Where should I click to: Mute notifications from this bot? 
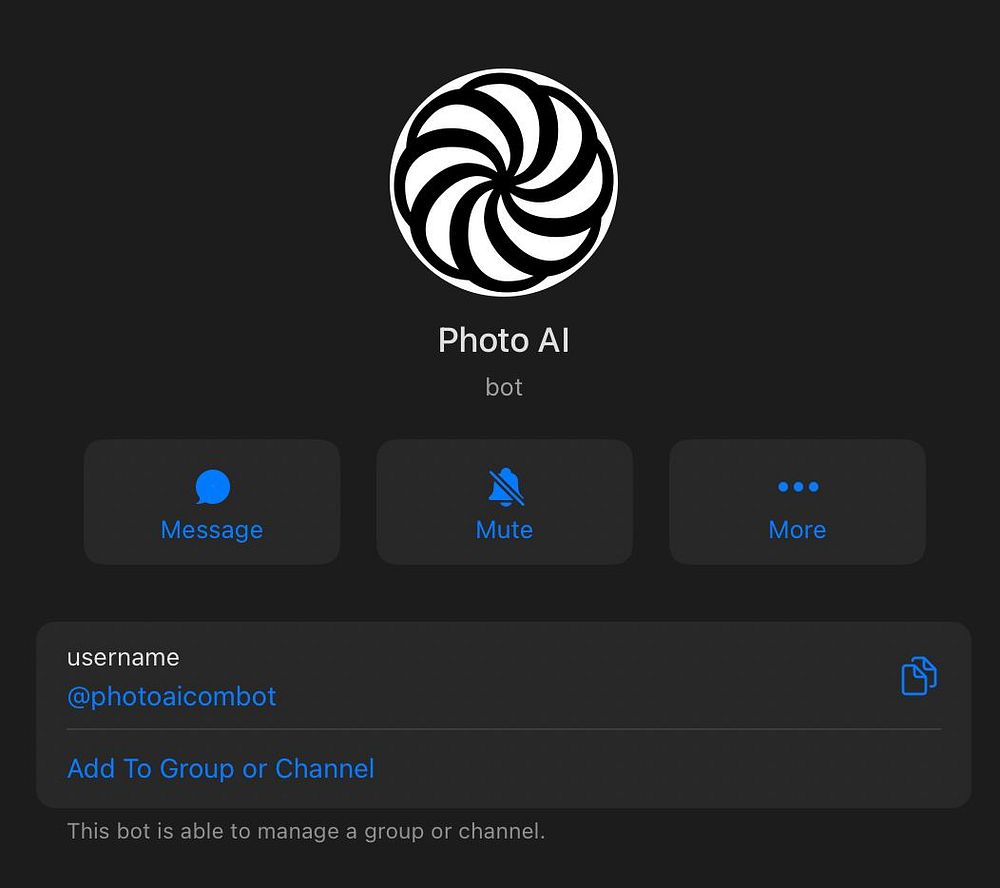[x=504, y=503]
